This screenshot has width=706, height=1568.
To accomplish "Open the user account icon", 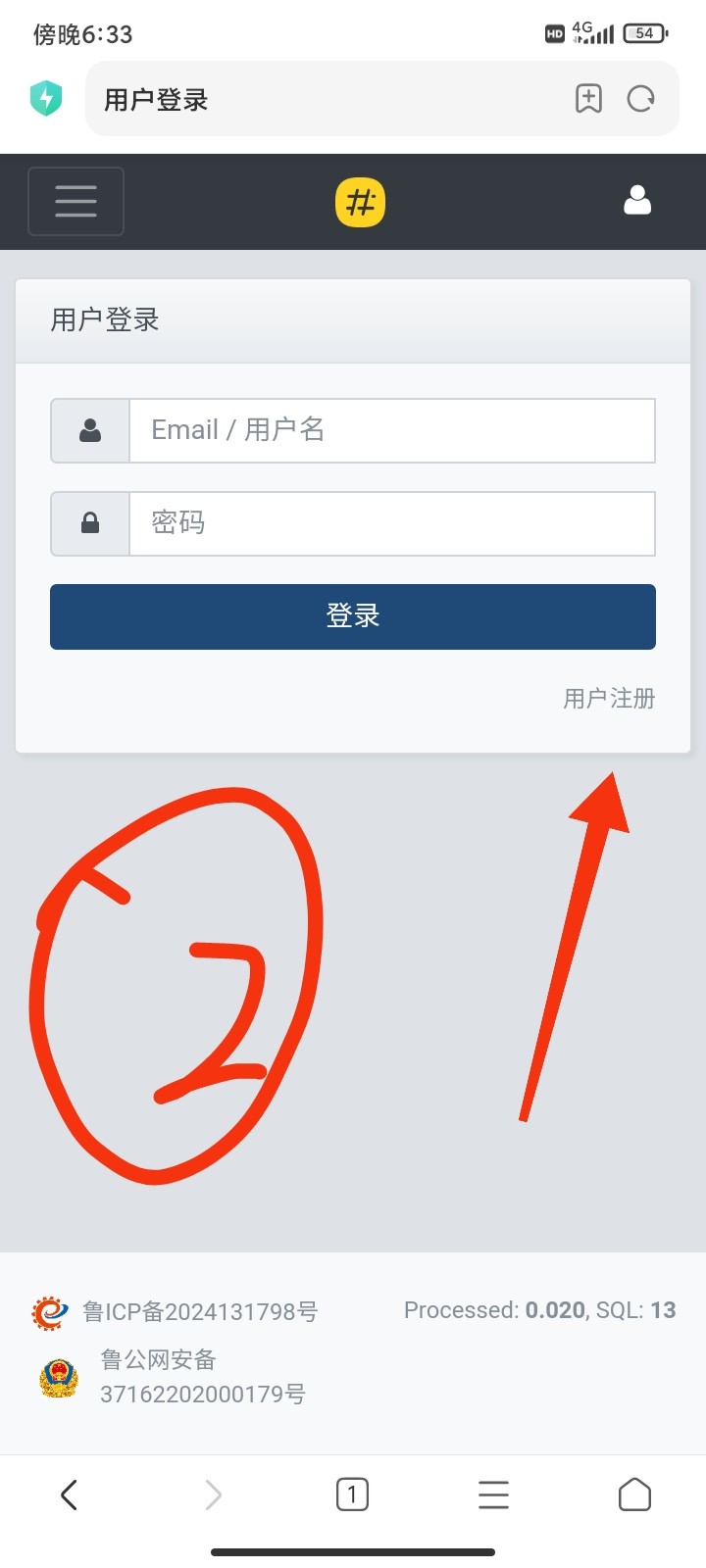I will (x=637, y=201).
